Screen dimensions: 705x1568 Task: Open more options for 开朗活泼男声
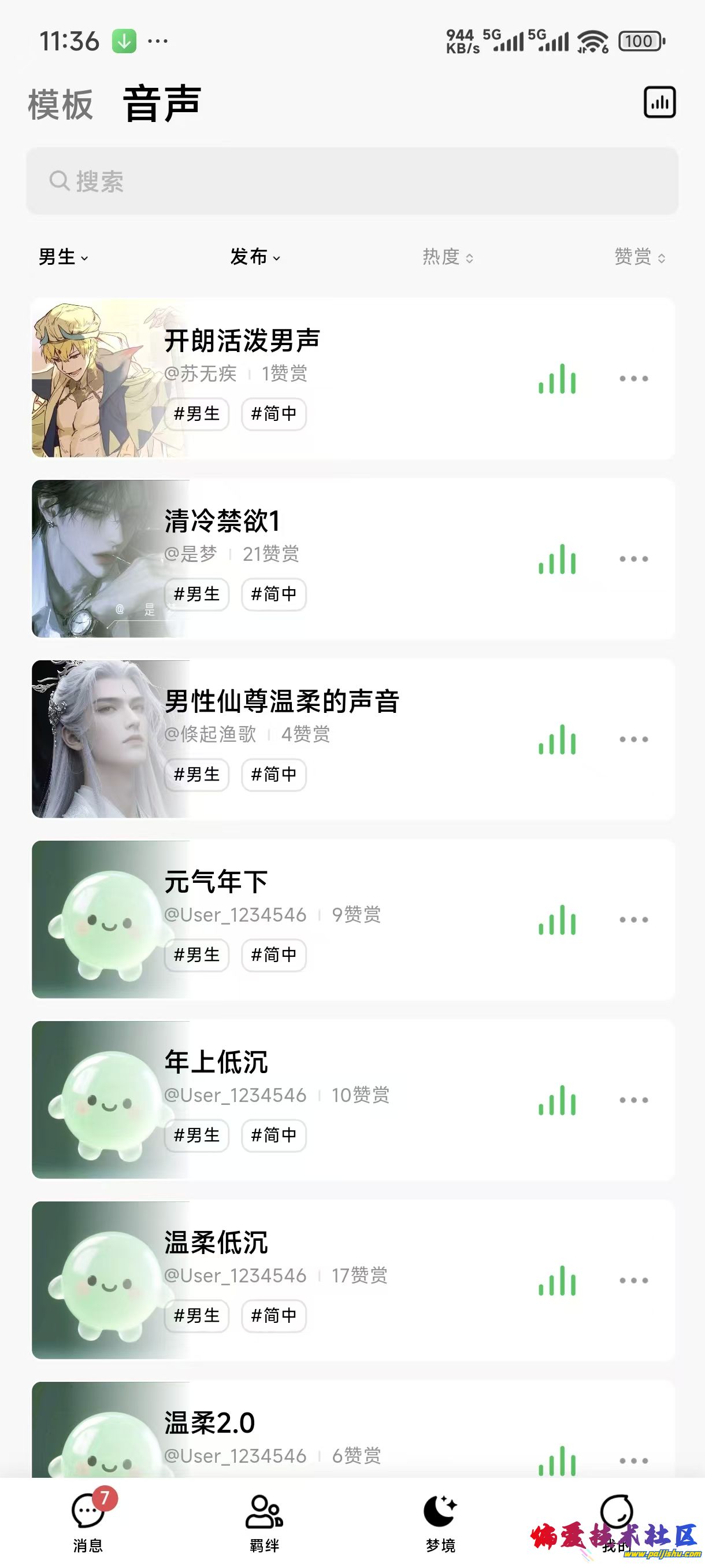pyautogui.click(x=633, y=379)
